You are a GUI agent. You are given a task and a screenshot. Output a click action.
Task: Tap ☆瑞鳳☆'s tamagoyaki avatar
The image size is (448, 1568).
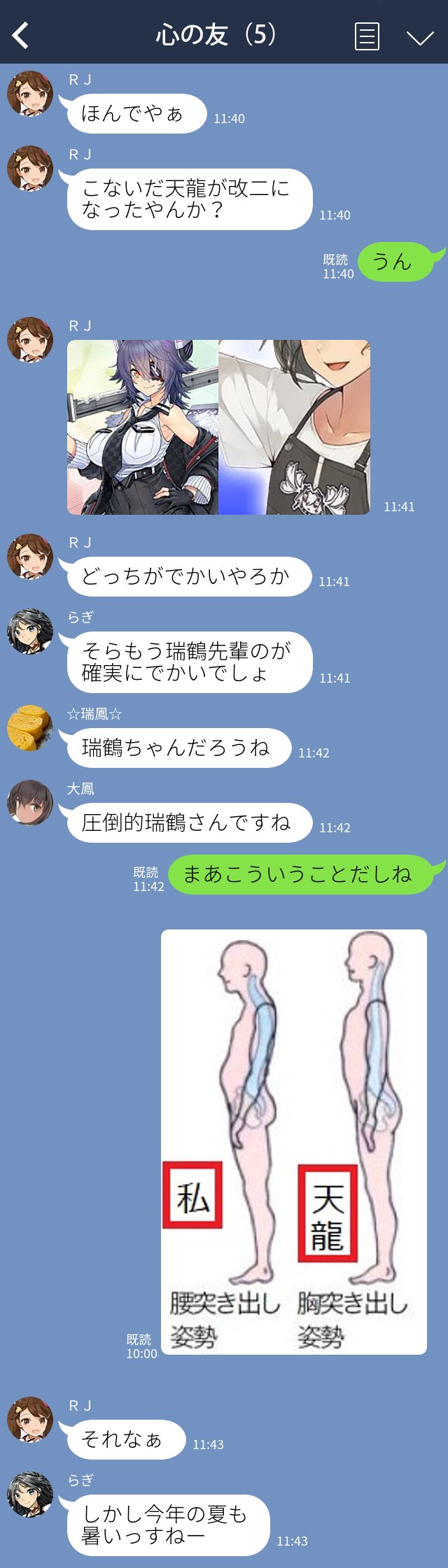[30, 728]
